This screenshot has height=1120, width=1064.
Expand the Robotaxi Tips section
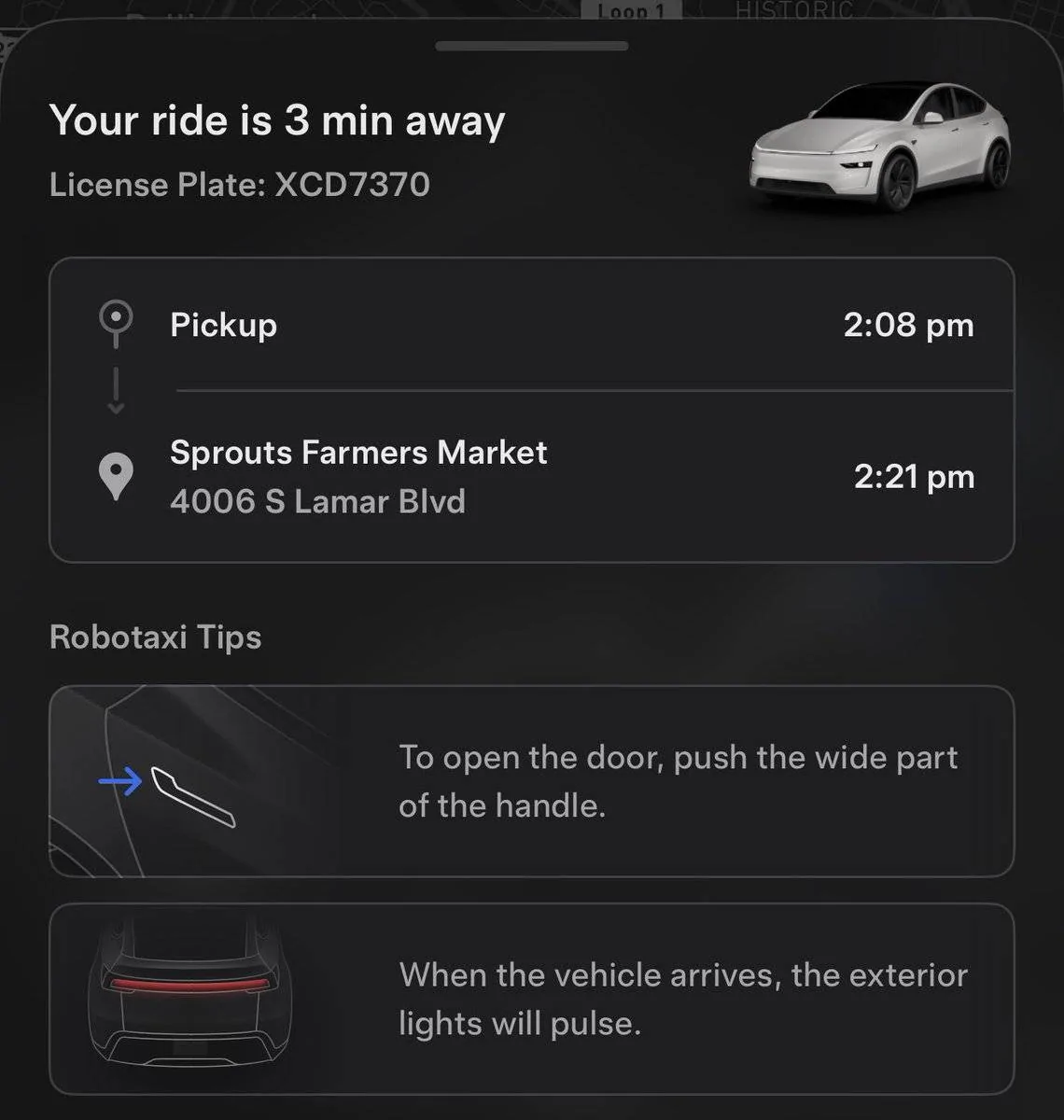point(155,637)
